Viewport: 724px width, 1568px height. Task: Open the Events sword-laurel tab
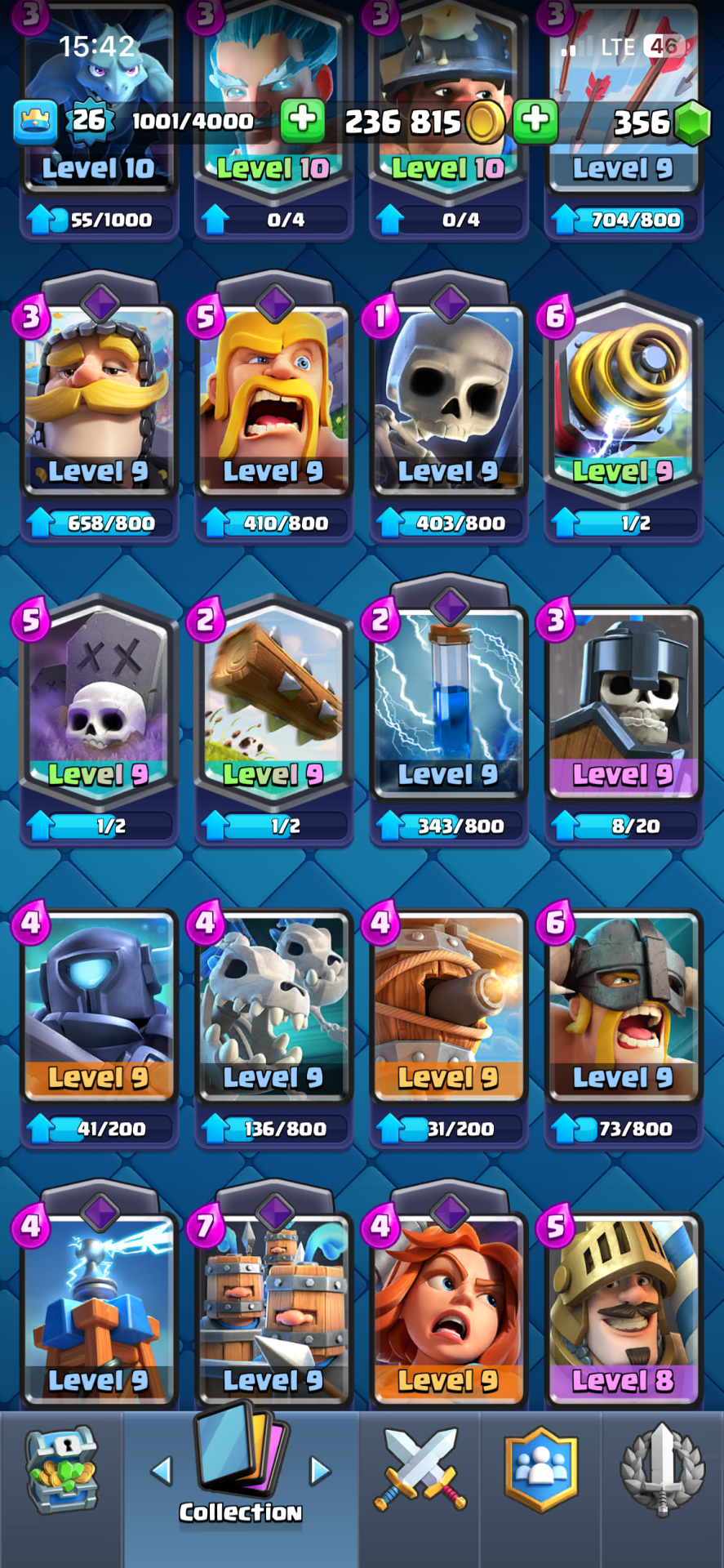[x=662, y=1470]
